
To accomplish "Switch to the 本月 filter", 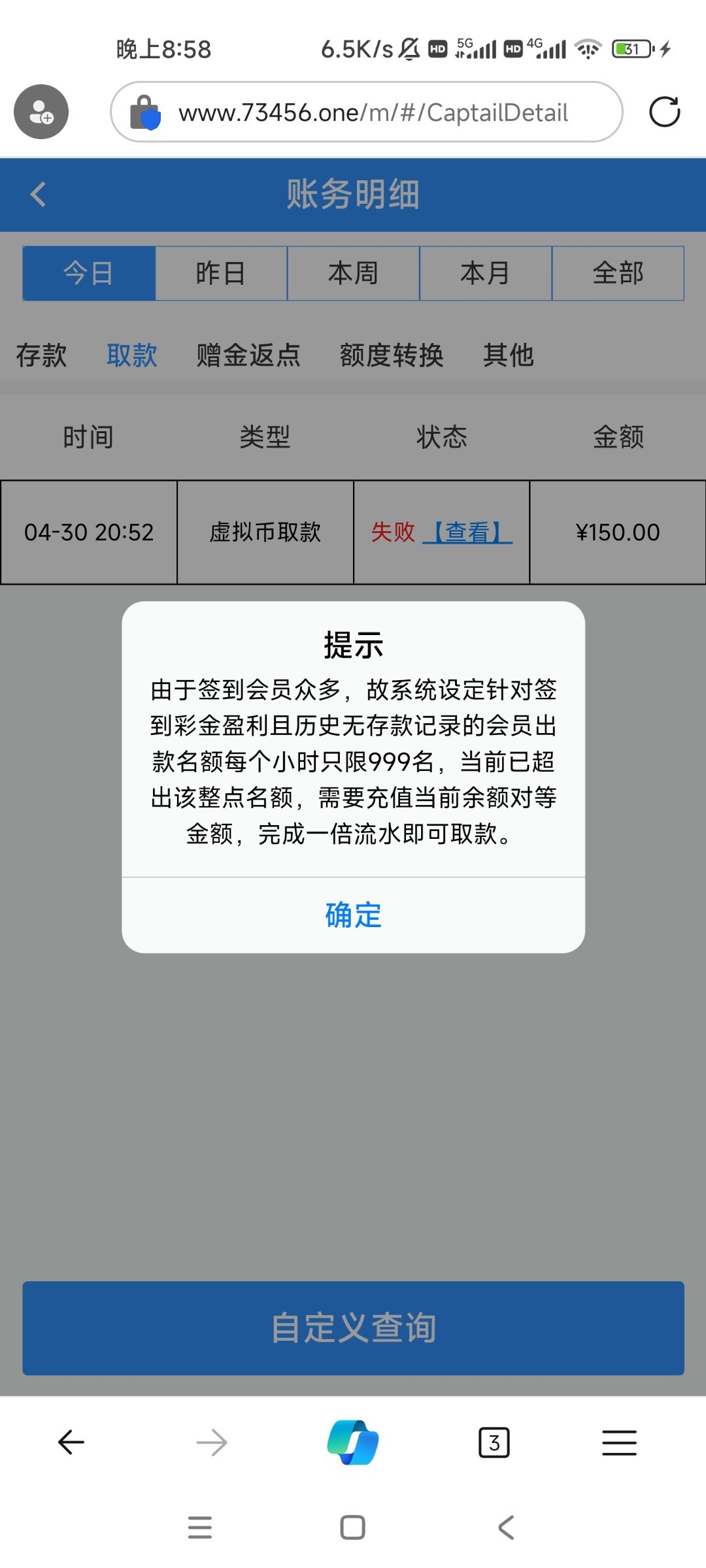I will (x=486, y=273).
